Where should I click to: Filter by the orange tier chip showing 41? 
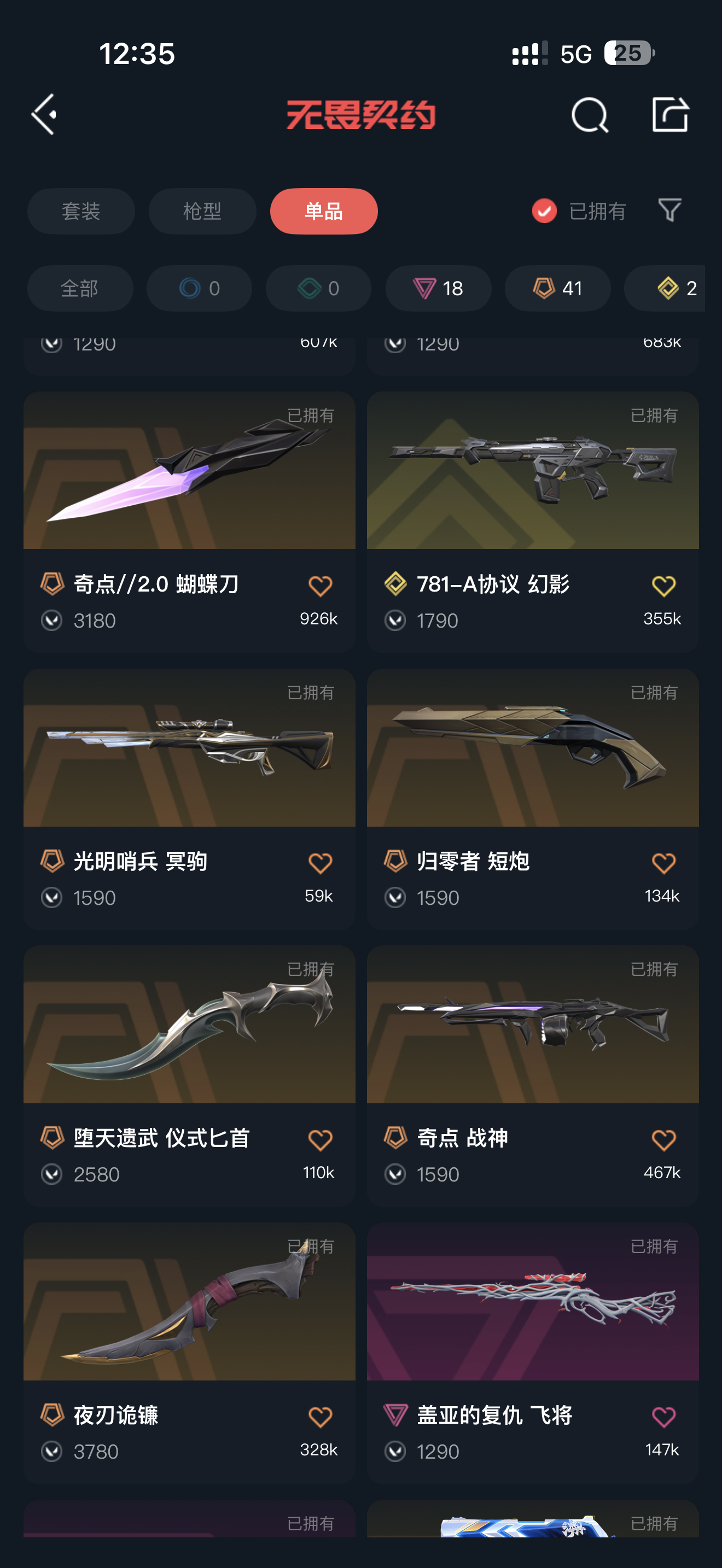pos(557,288)
